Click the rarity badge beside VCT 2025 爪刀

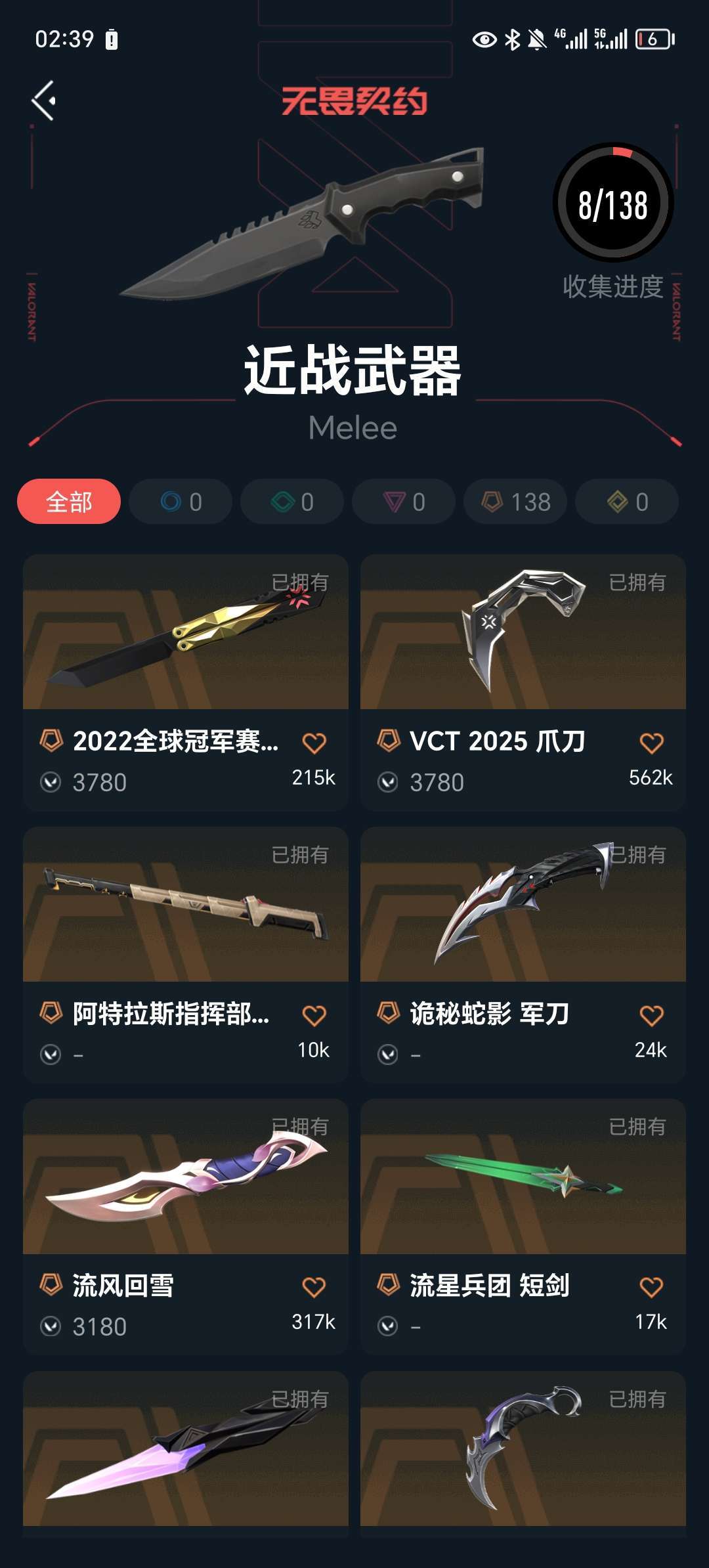click(x=387, y=741)
